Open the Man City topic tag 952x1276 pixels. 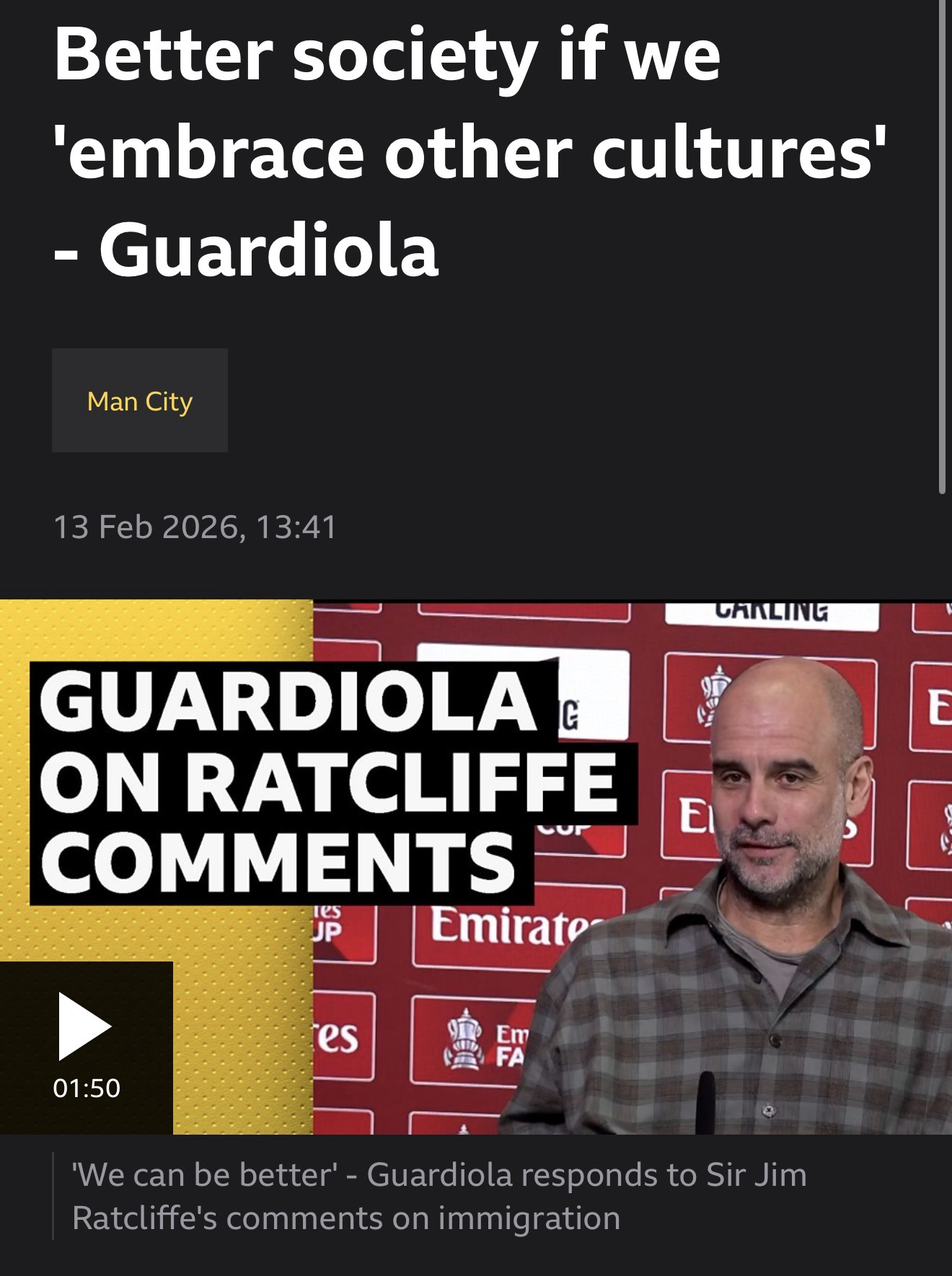140,401
